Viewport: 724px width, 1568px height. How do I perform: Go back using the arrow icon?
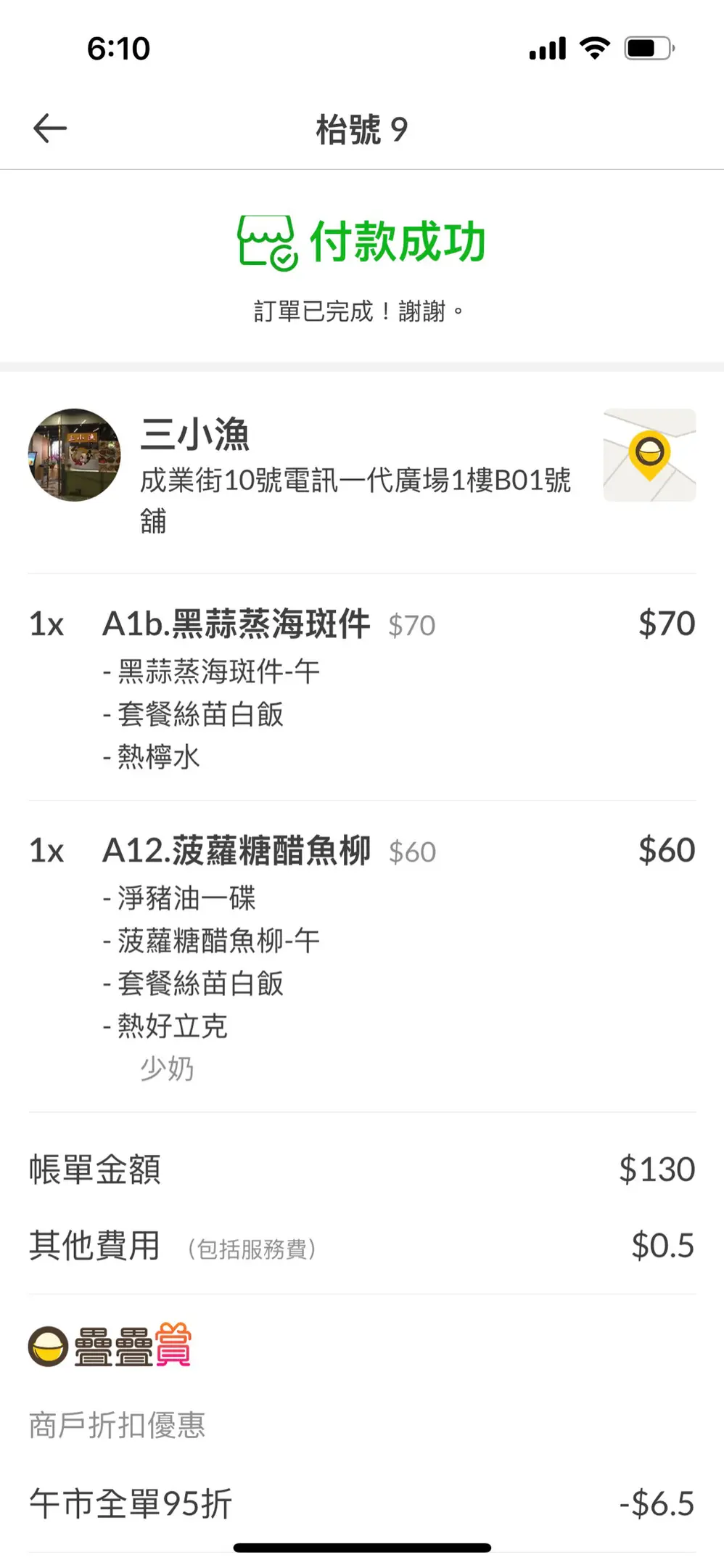(x=50, y=128)
